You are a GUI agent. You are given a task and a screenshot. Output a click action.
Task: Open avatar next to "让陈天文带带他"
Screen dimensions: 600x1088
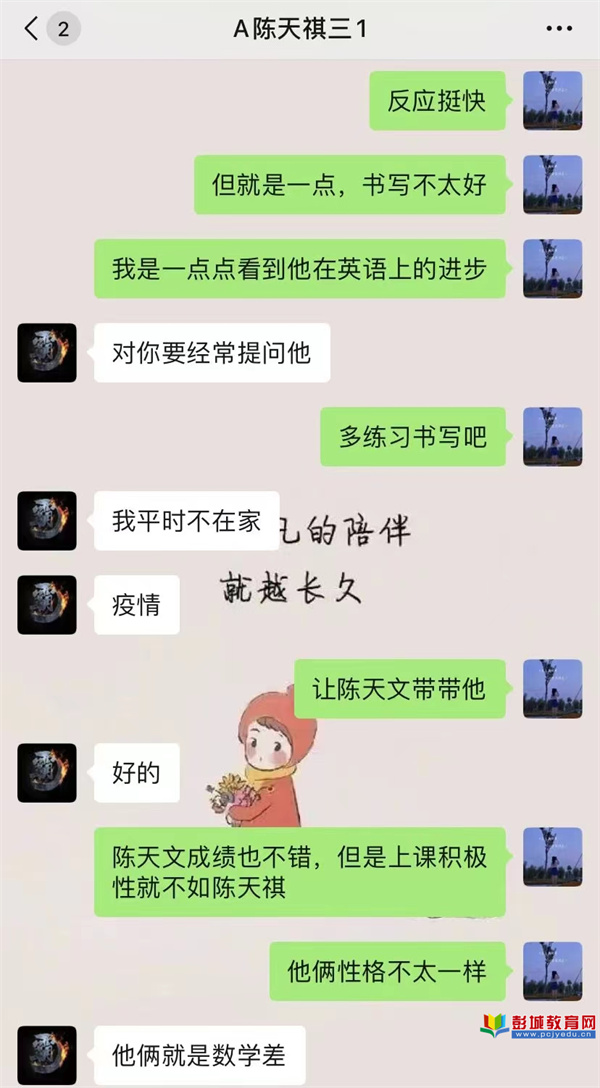click(x=552, y=688)
